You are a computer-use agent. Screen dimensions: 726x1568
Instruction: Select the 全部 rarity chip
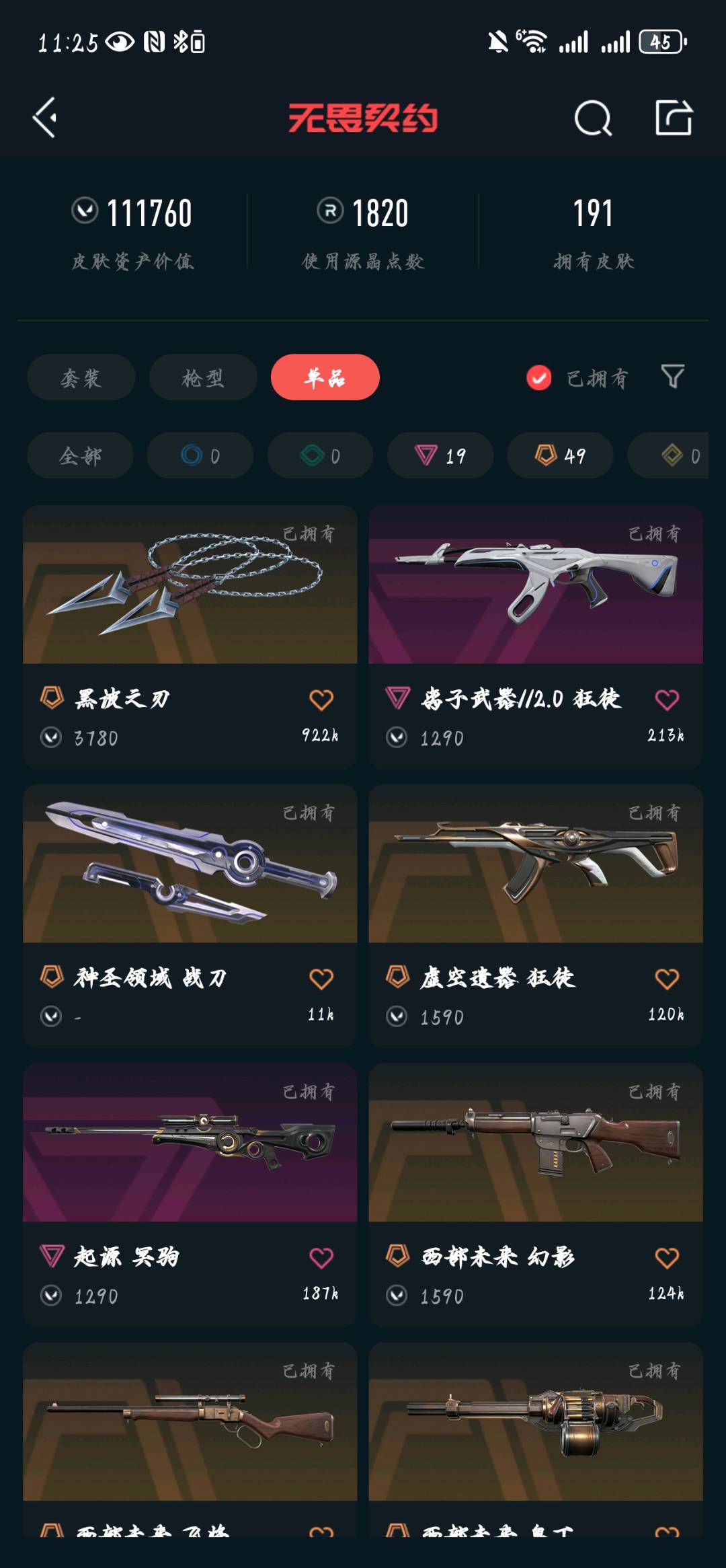80,455
